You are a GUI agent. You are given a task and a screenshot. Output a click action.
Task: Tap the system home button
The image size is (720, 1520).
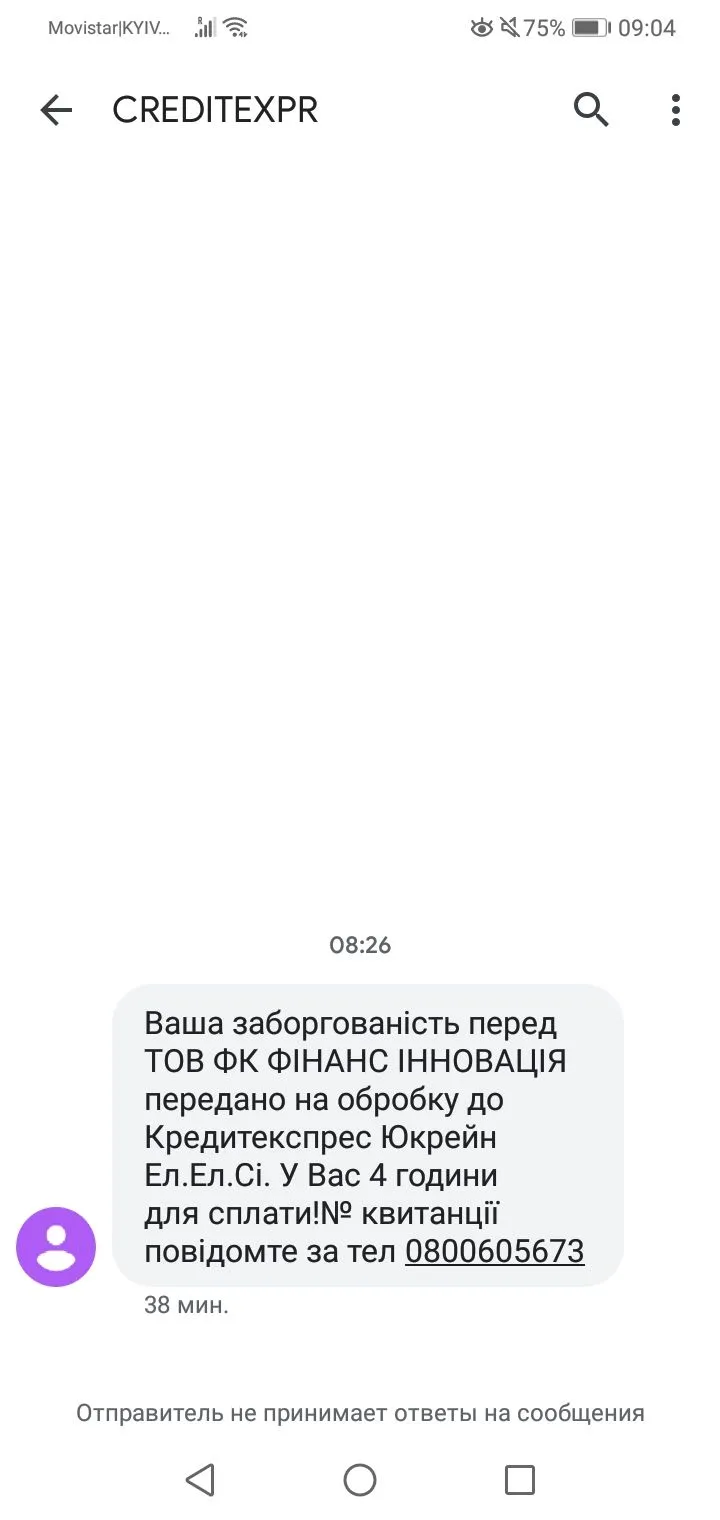[x=360, y=1479]
